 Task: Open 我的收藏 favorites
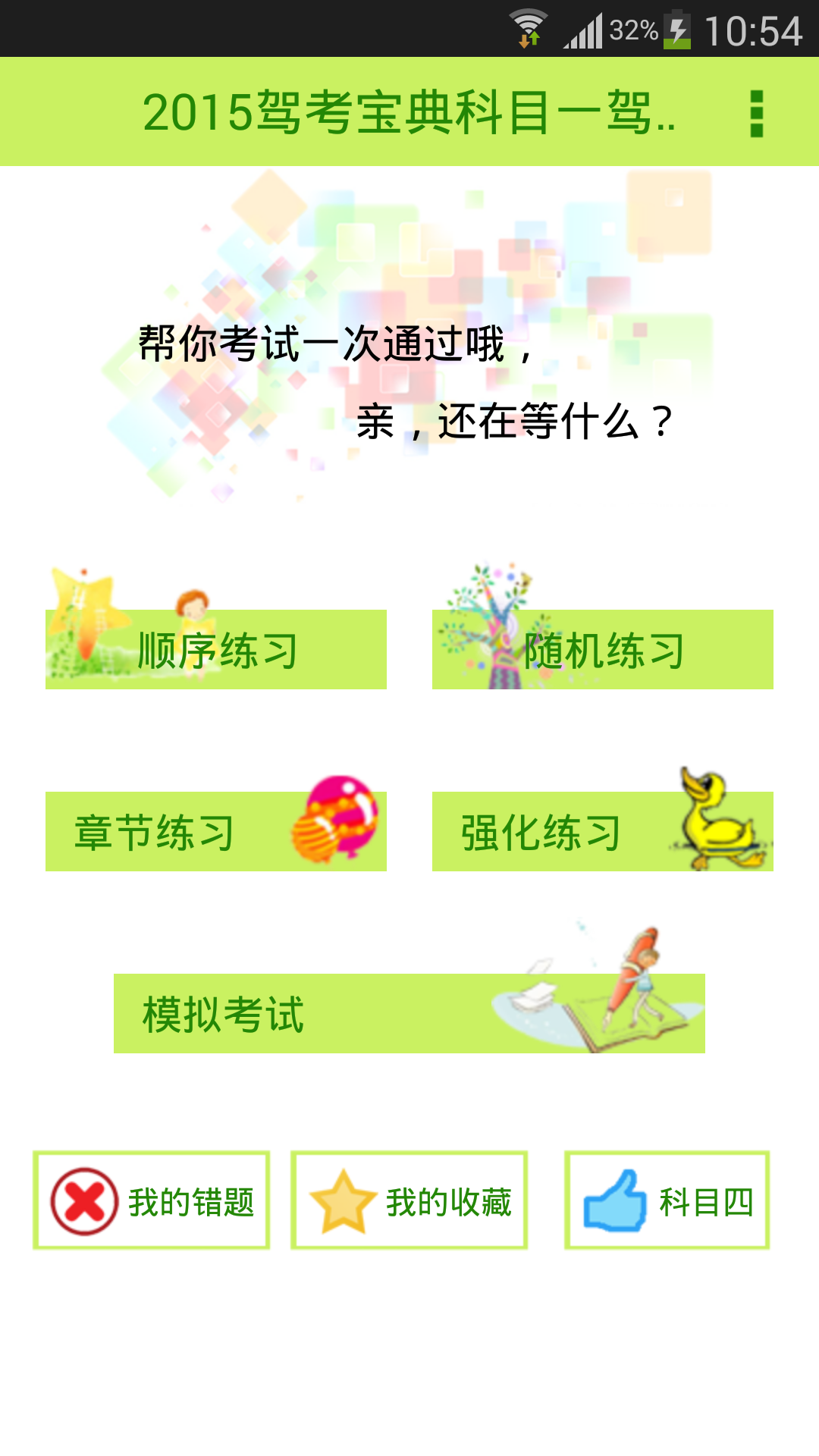(409, 1200)
